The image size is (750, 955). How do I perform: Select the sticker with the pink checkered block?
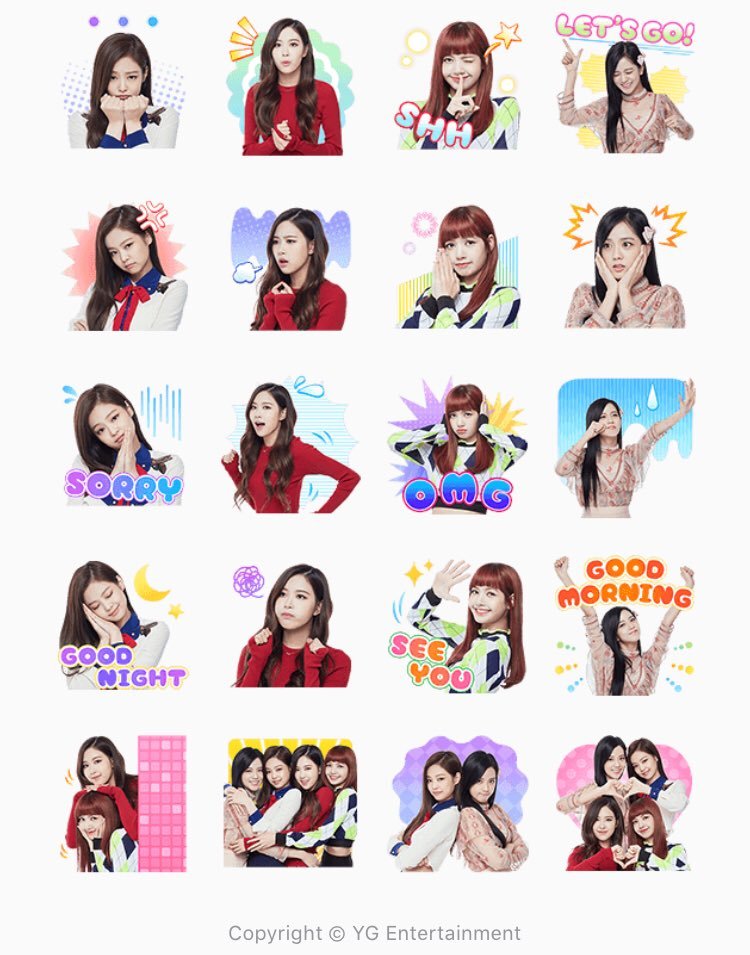tap(124, 803)
